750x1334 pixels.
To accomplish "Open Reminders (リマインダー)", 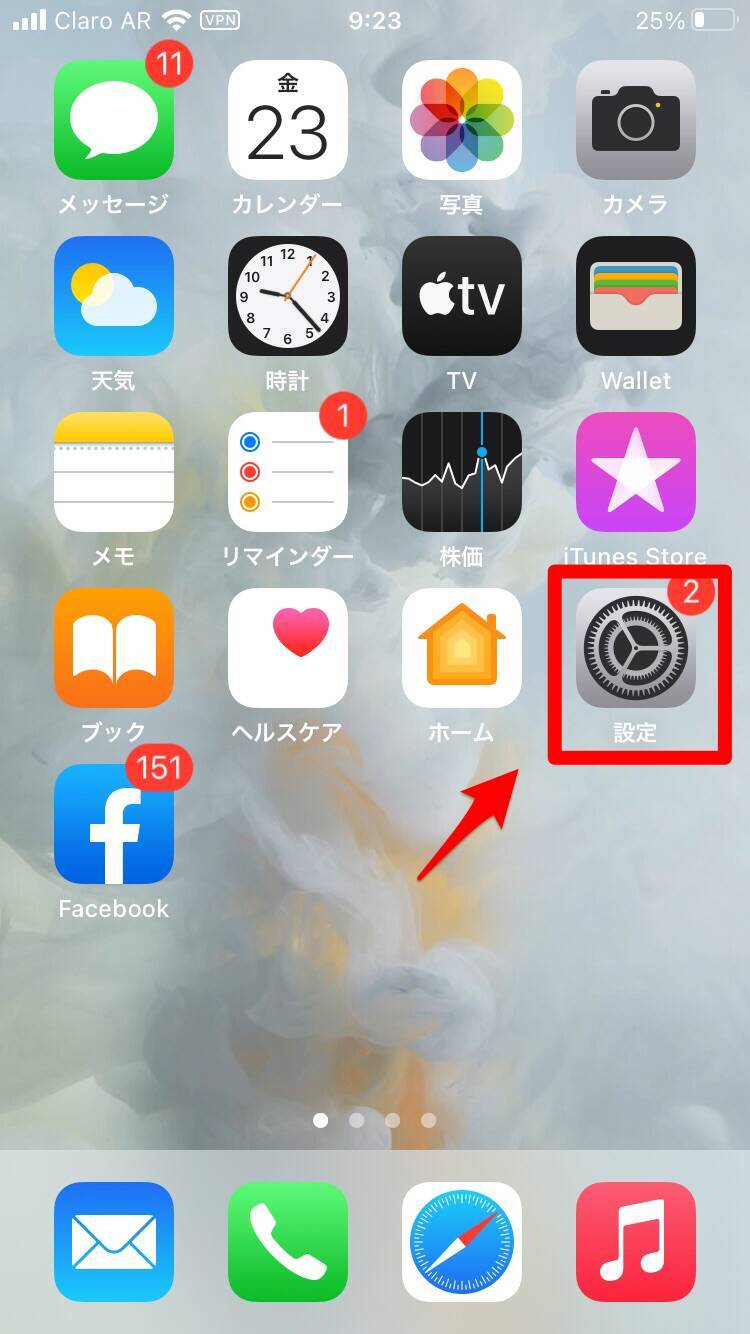I will (x=287, y=472).
